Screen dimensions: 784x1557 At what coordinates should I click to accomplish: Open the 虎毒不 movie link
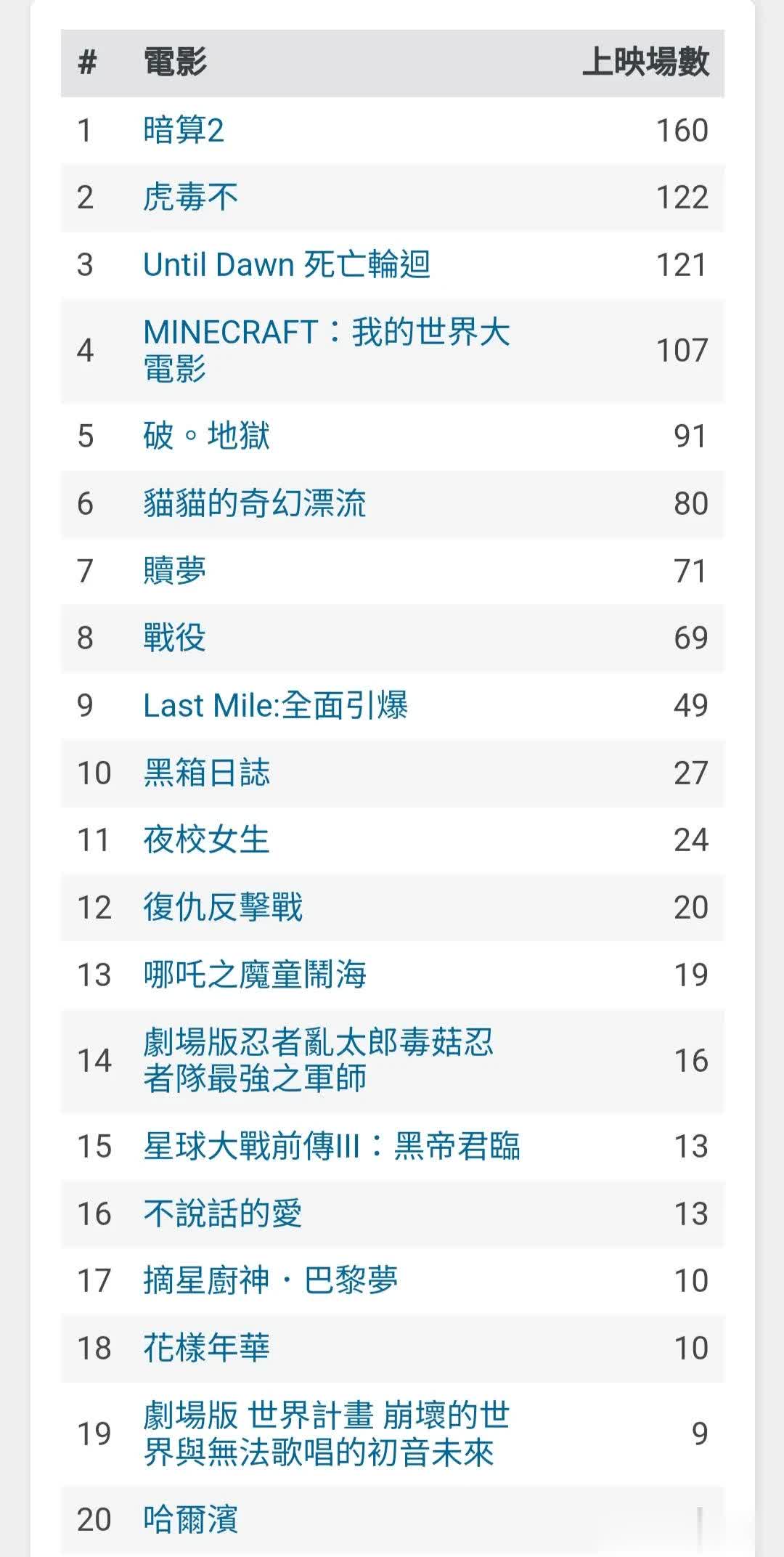pyautogui.click(x=190, y=198)
